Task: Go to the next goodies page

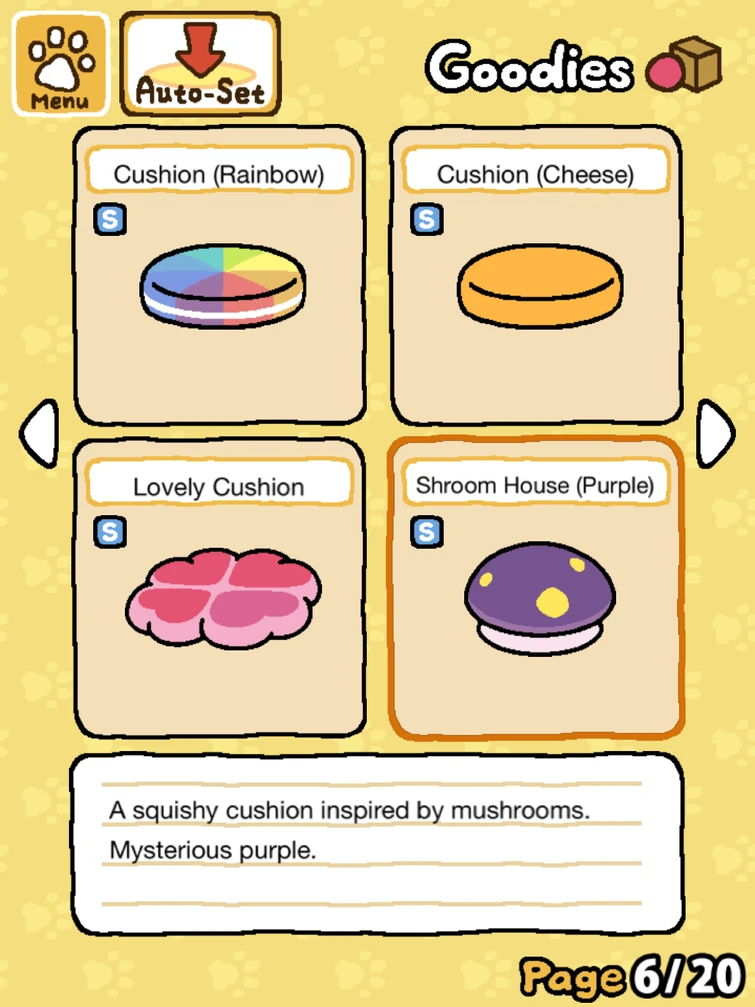Action: click(x=715, y=432)
